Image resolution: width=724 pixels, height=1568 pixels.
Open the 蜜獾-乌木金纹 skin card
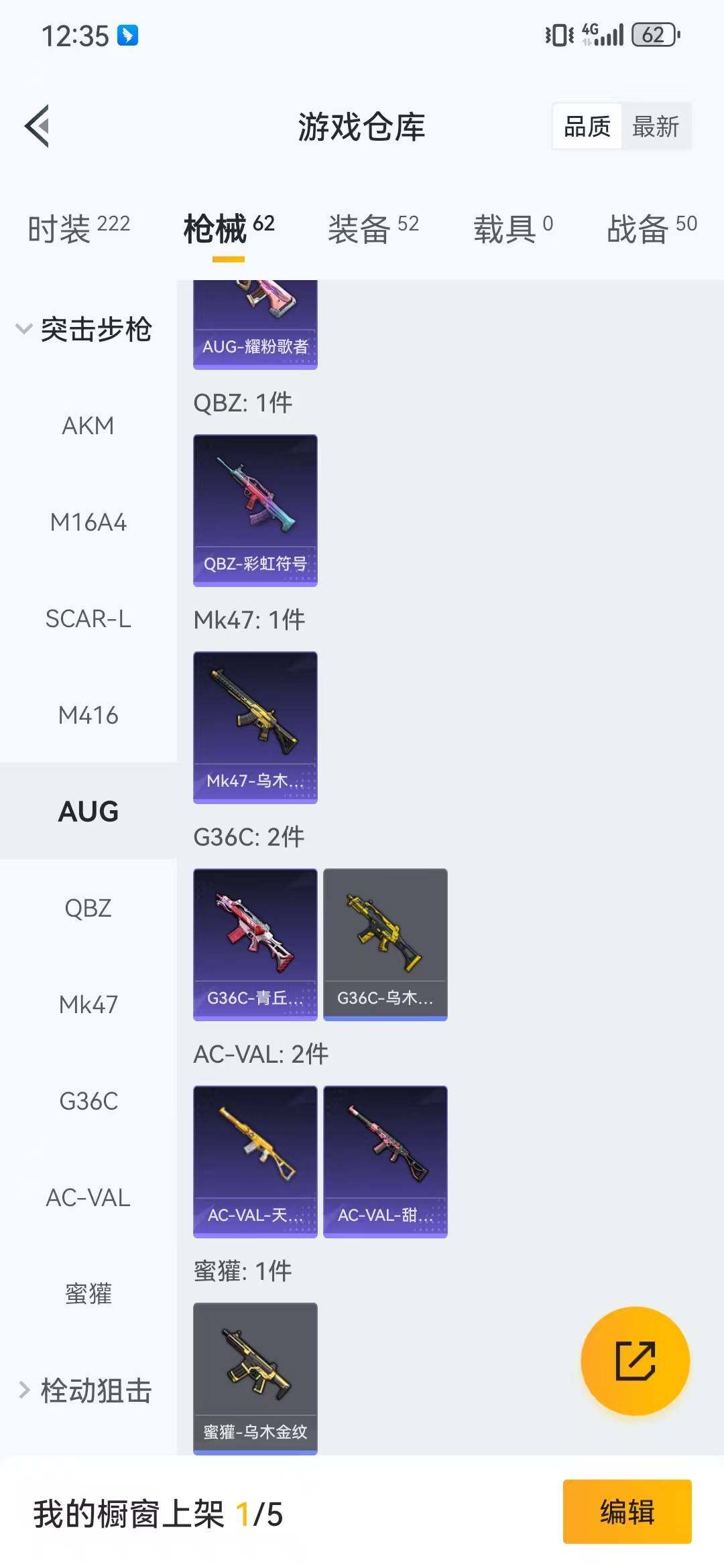(x=255, y=1378)
